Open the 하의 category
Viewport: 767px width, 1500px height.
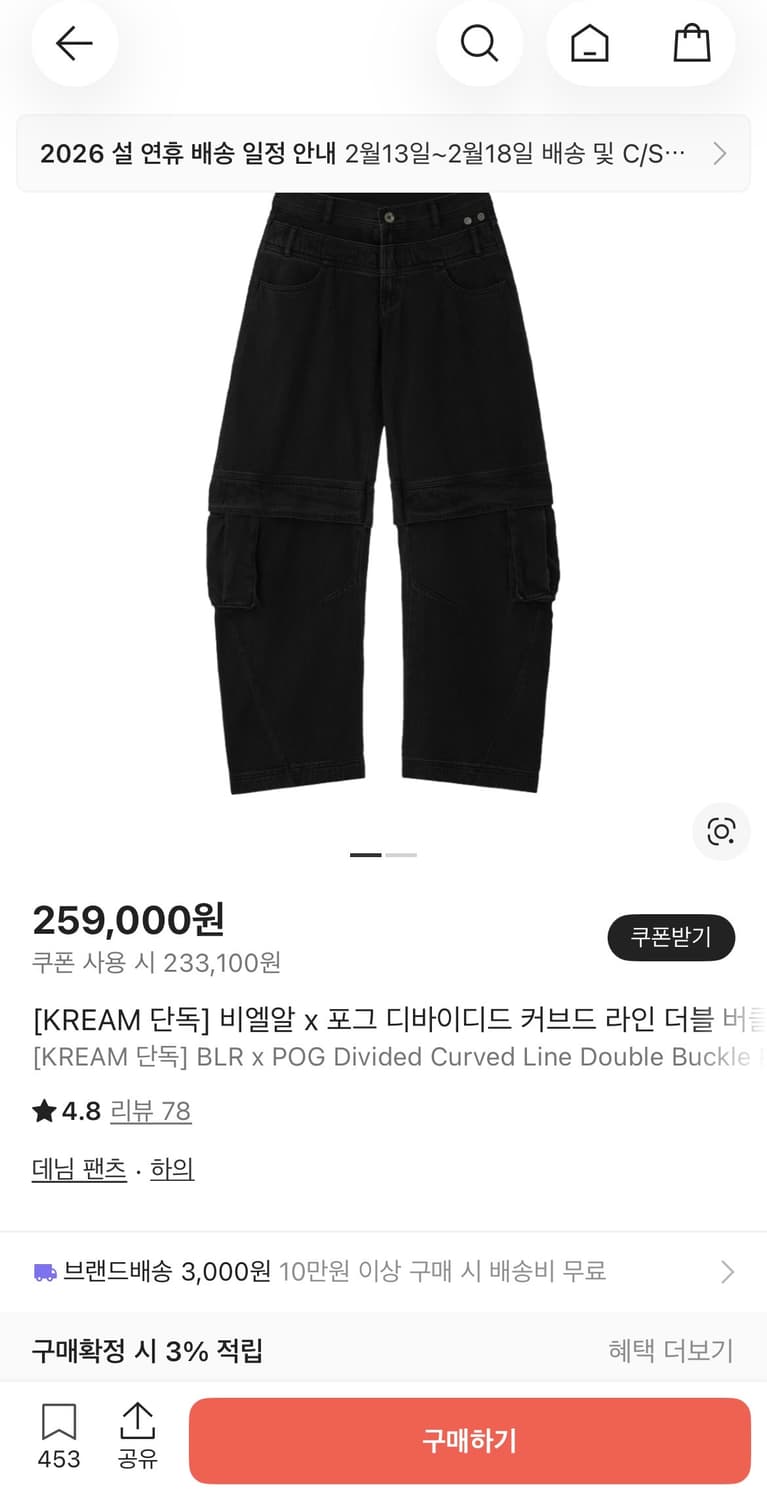171,1169
